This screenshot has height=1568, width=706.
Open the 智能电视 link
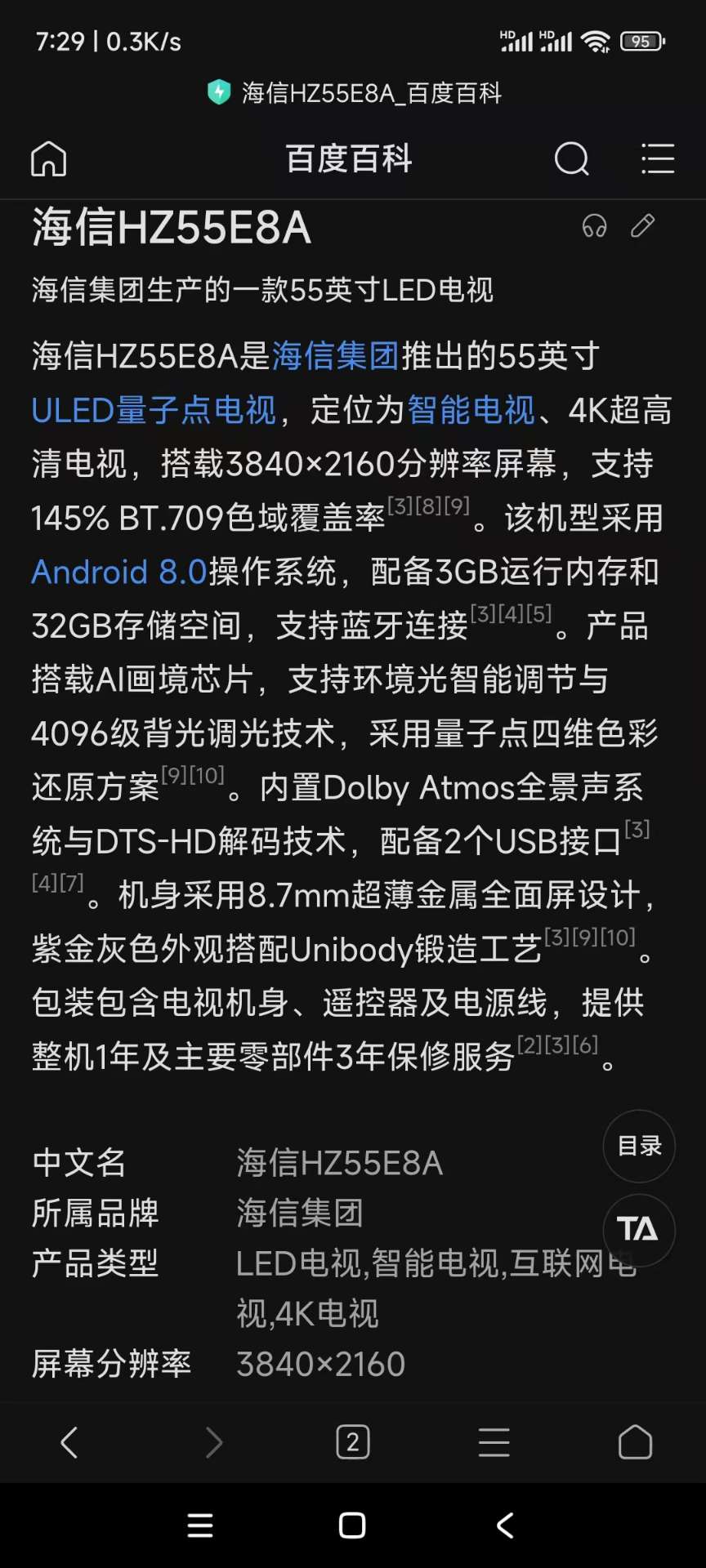pos(471,410)
